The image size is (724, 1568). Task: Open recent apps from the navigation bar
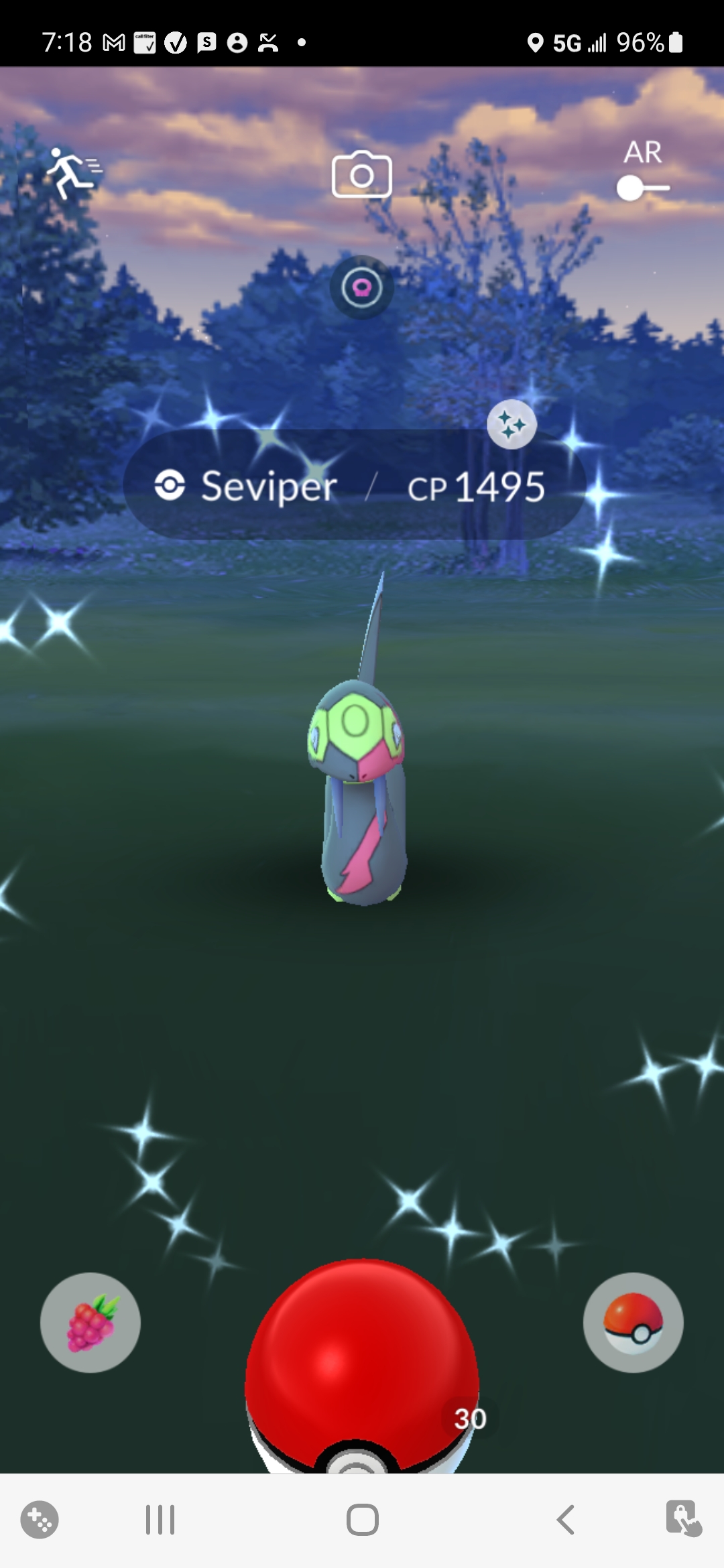click(x=160, y=1519)
